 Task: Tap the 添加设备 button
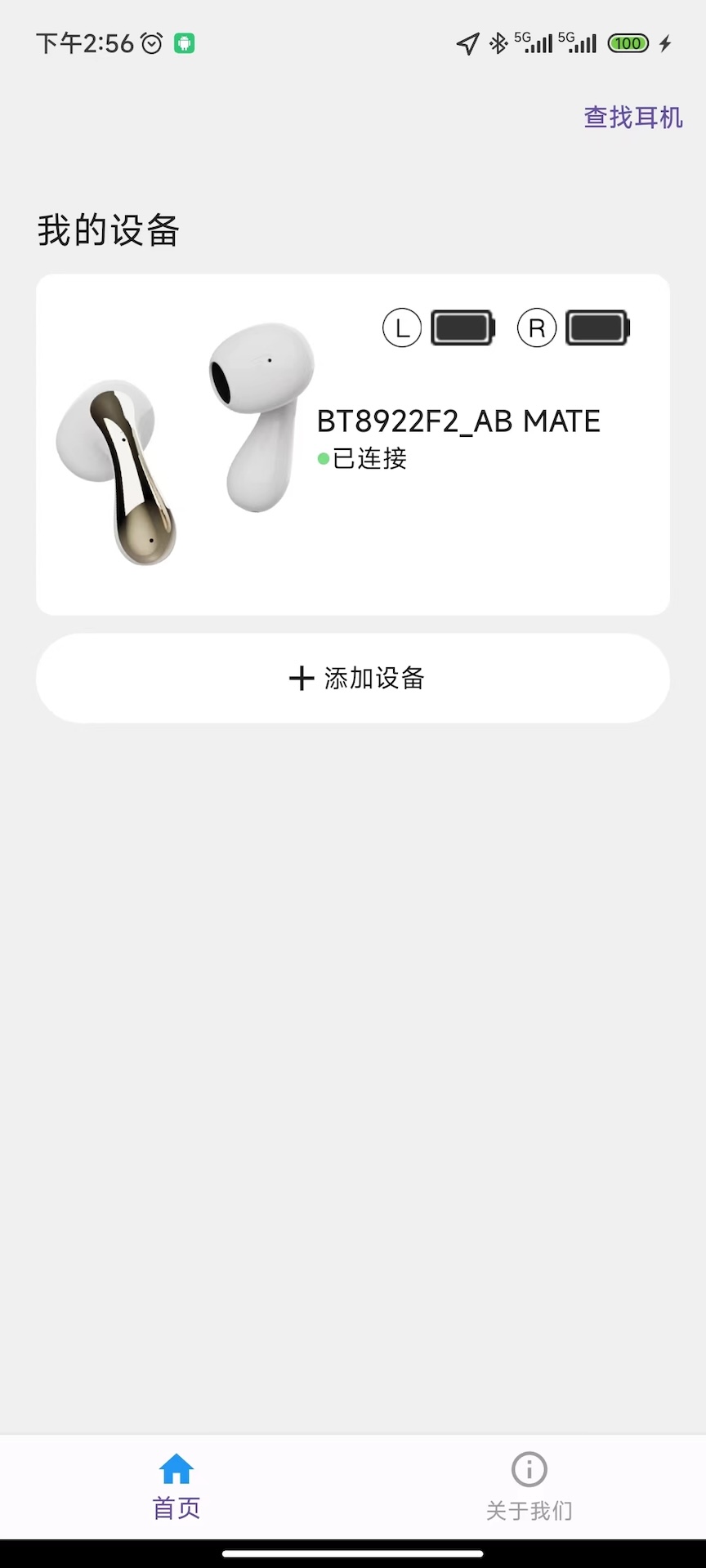353,678
